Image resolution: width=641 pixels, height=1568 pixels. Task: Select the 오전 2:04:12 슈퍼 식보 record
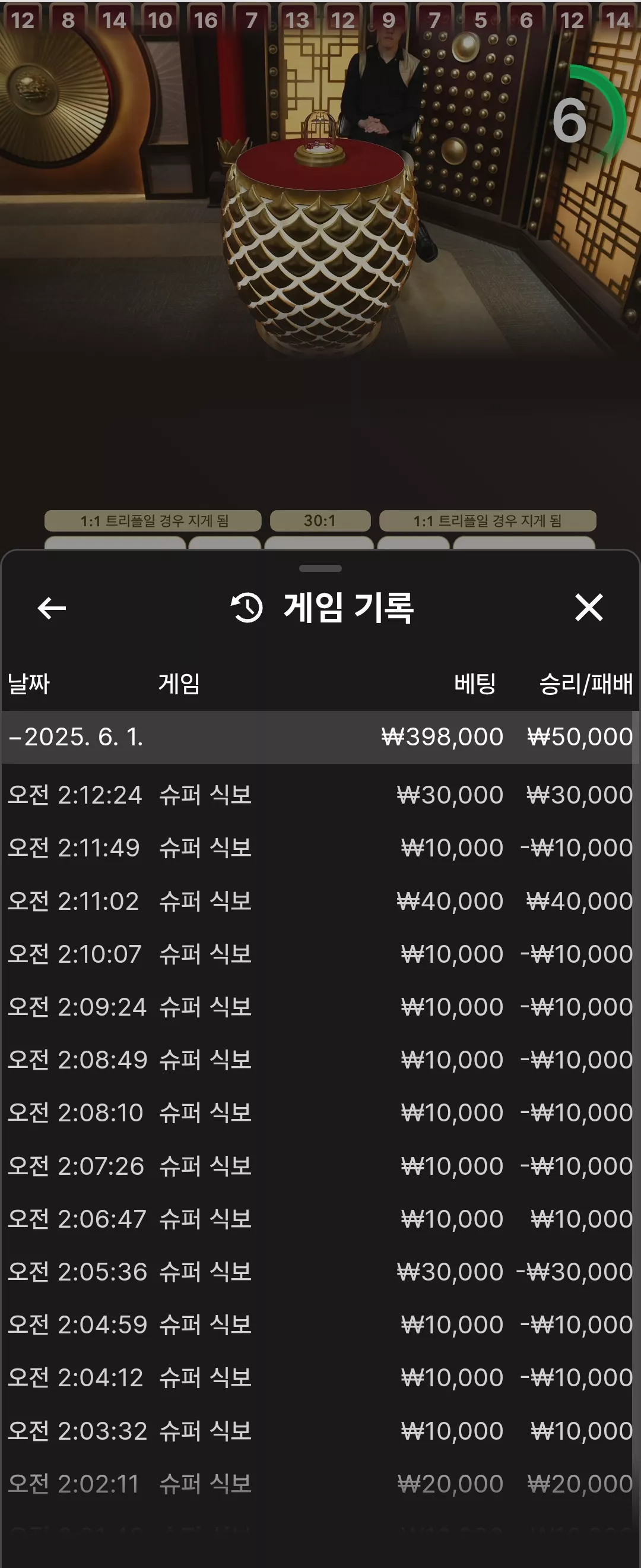pos(320,1378)
